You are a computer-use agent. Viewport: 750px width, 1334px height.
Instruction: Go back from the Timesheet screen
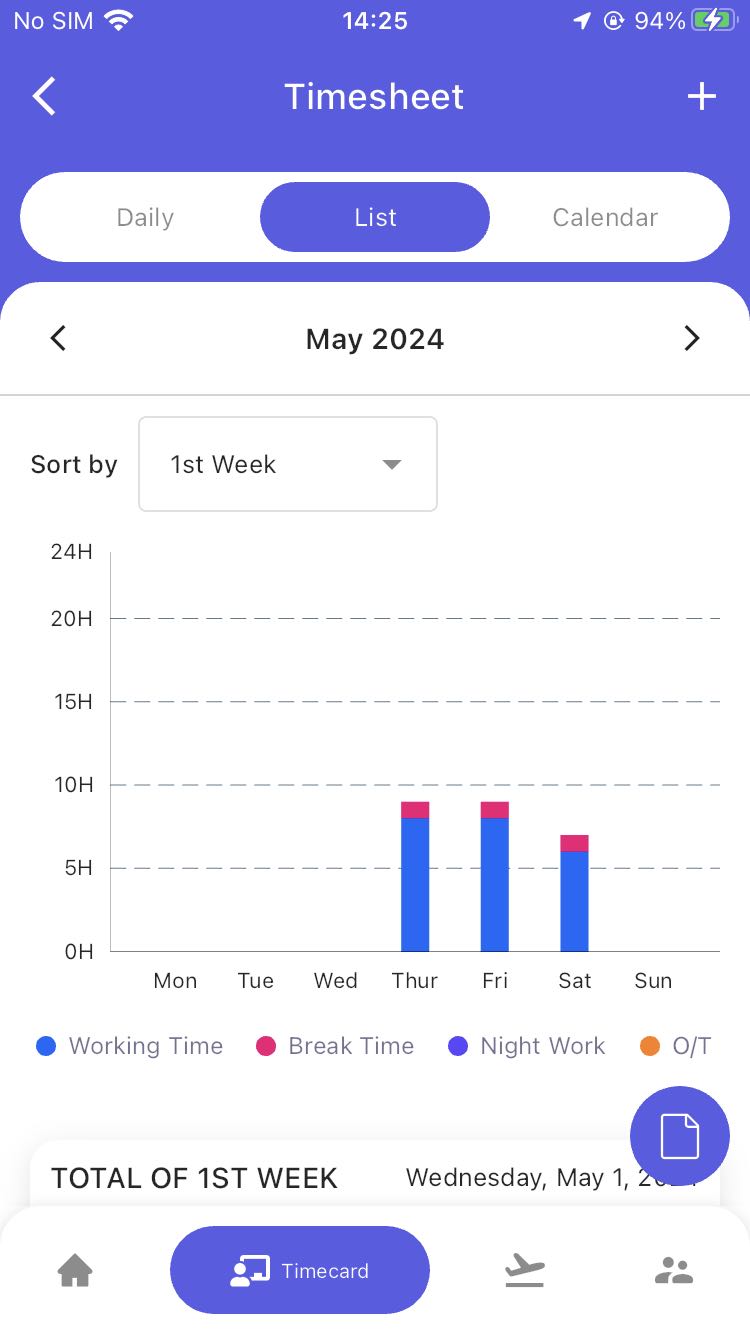[x=44, y=97]
